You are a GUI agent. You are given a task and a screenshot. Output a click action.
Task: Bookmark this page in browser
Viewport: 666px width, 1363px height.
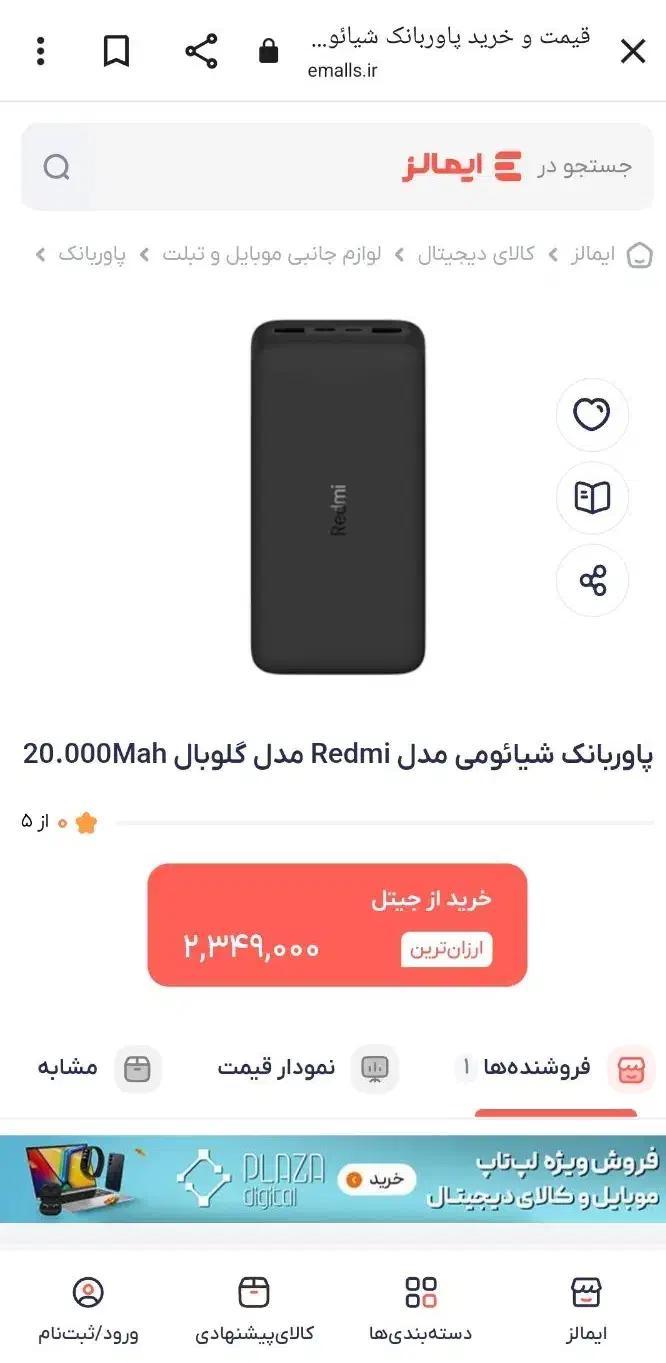(x=116, y=51)
